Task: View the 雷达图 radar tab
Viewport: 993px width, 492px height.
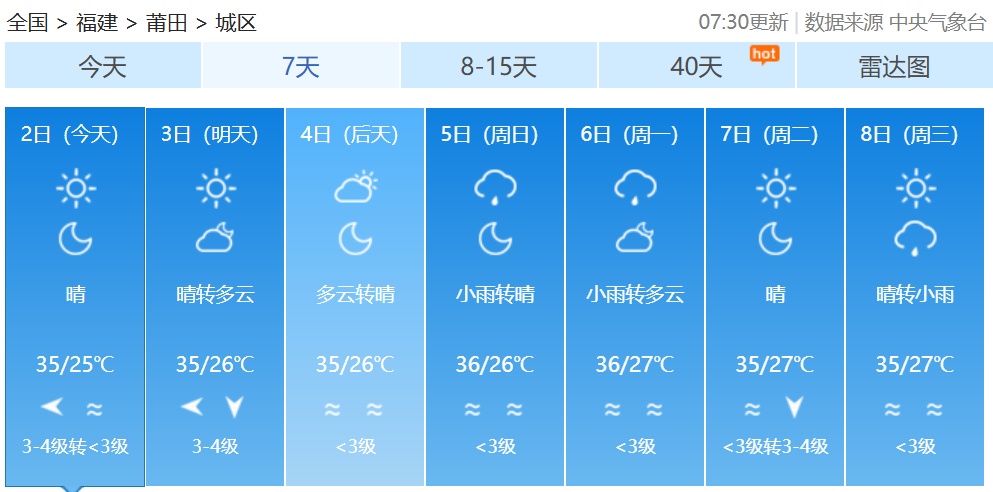Action: tap(894, 67)
